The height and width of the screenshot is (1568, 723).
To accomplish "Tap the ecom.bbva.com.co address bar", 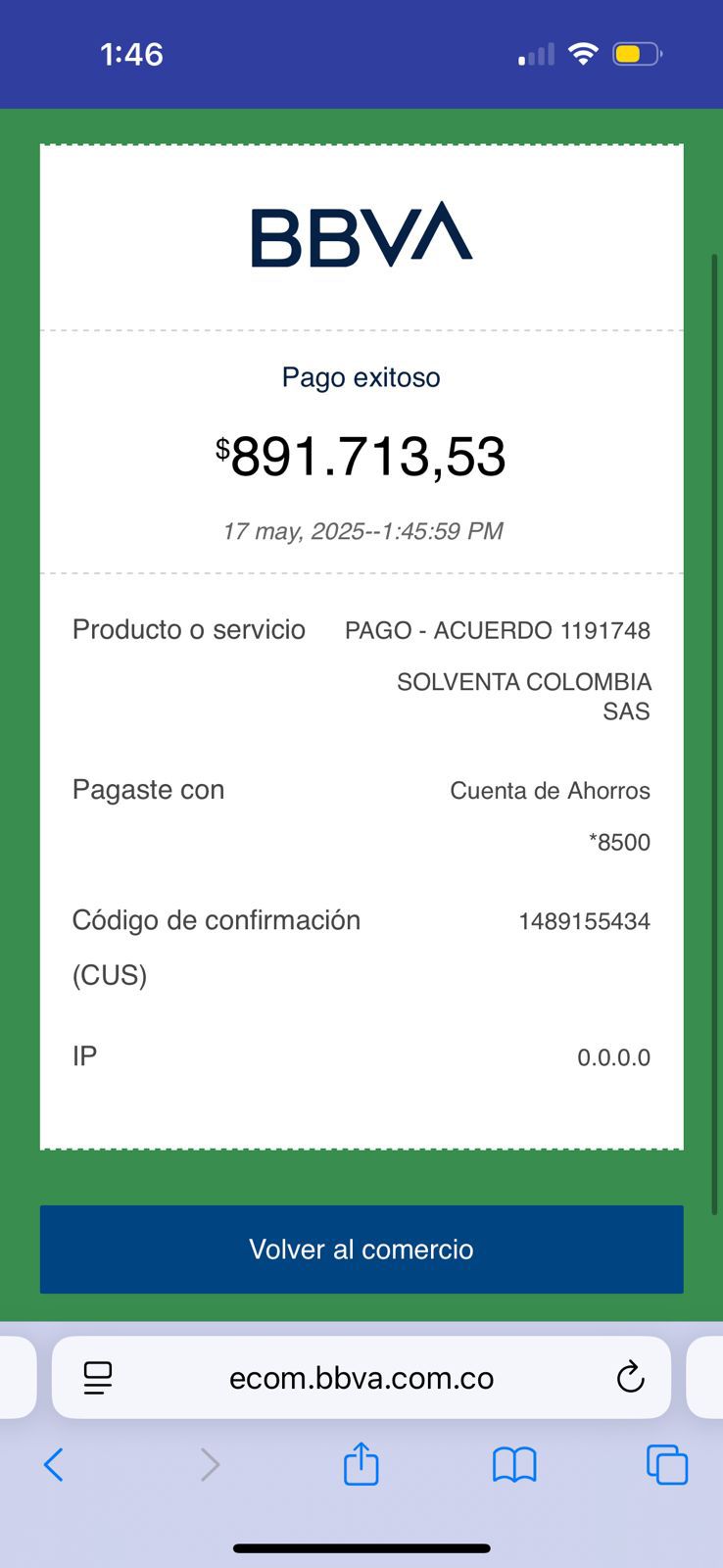I will click(x=361, y=1378).
